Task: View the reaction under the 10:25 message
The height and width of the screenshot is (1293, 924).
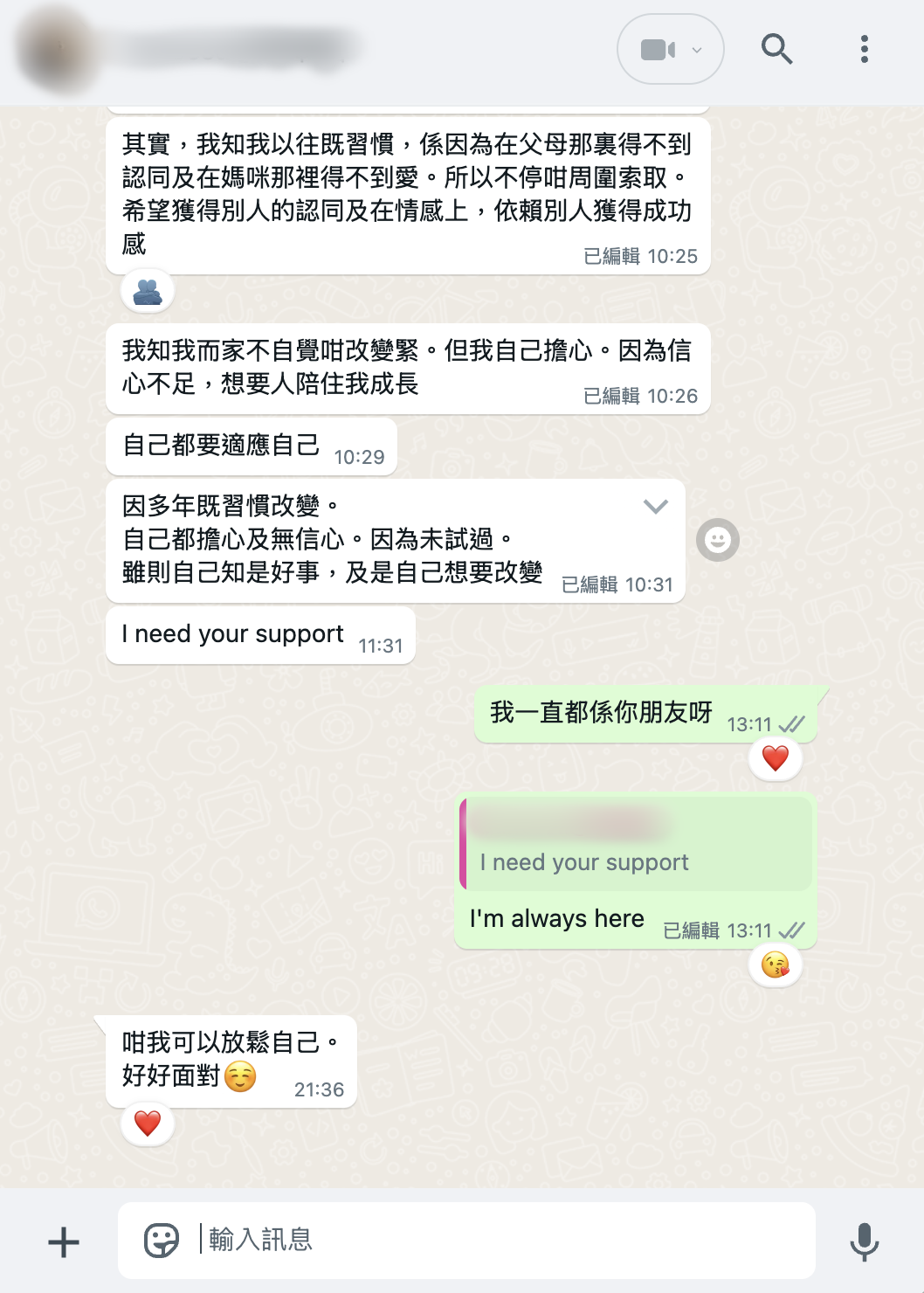Action: pyautogui.click(x=148, y=292)
